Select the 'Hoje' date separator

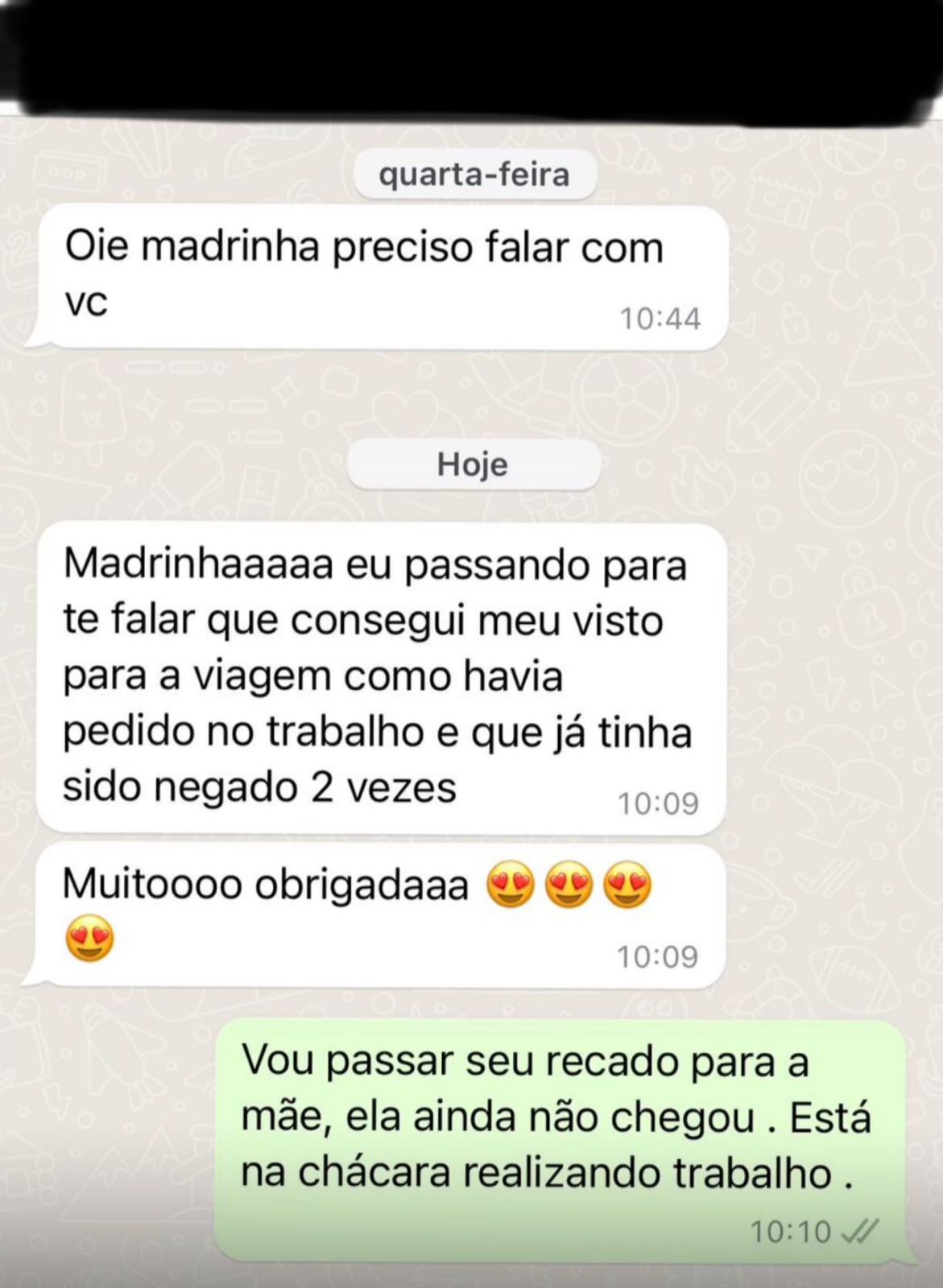[474, 464]
